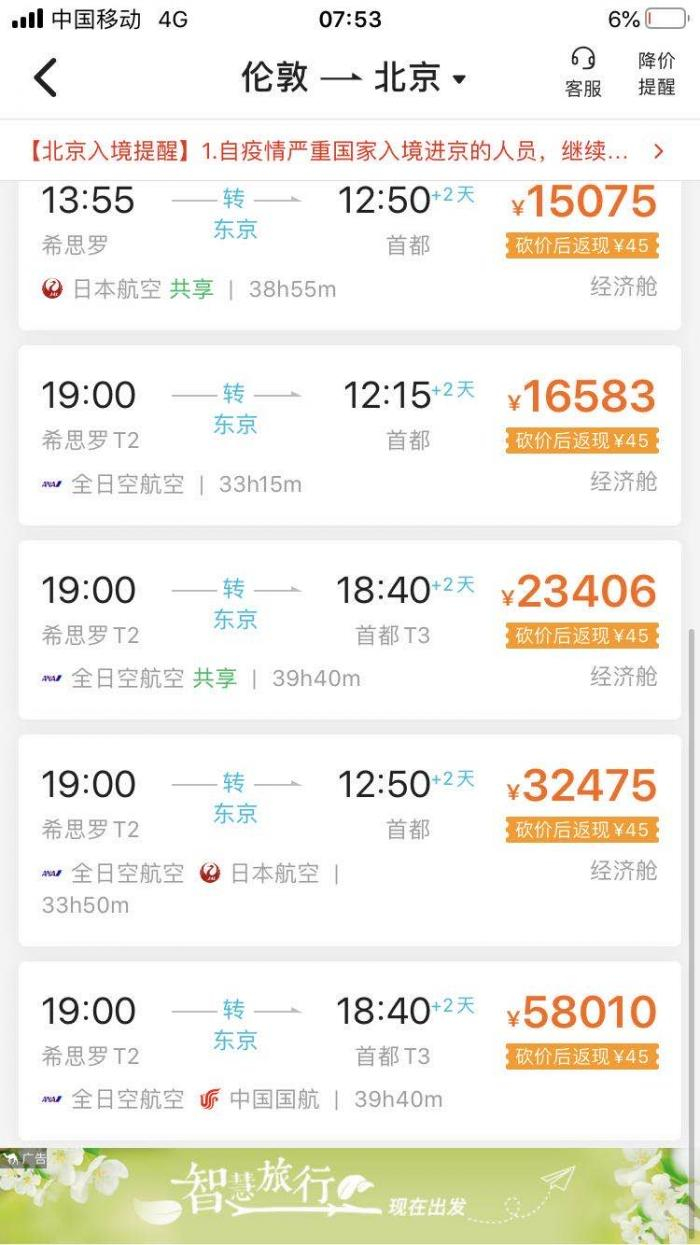Open the ¥23406 flight arriving 18:40

(349, 630)
